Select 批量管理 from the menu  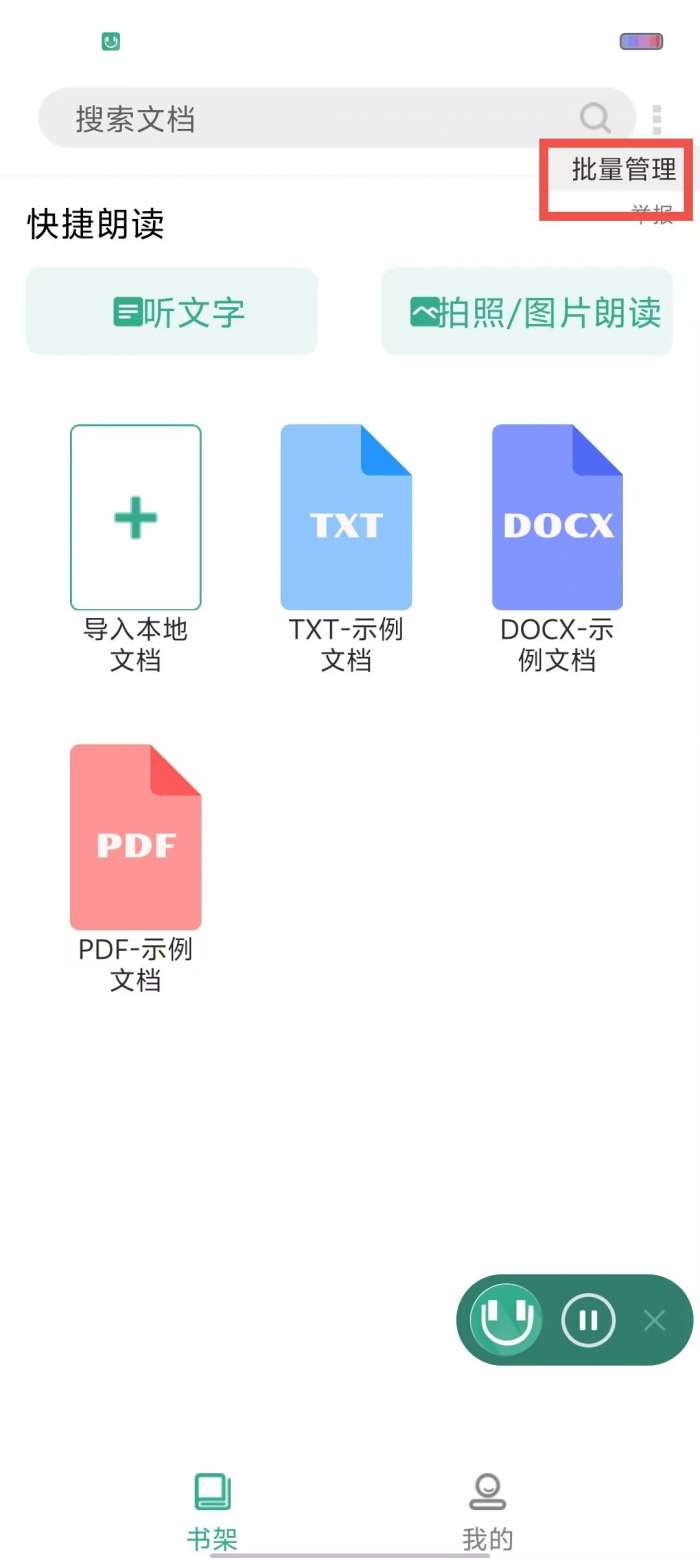click(x=623, y=170)
